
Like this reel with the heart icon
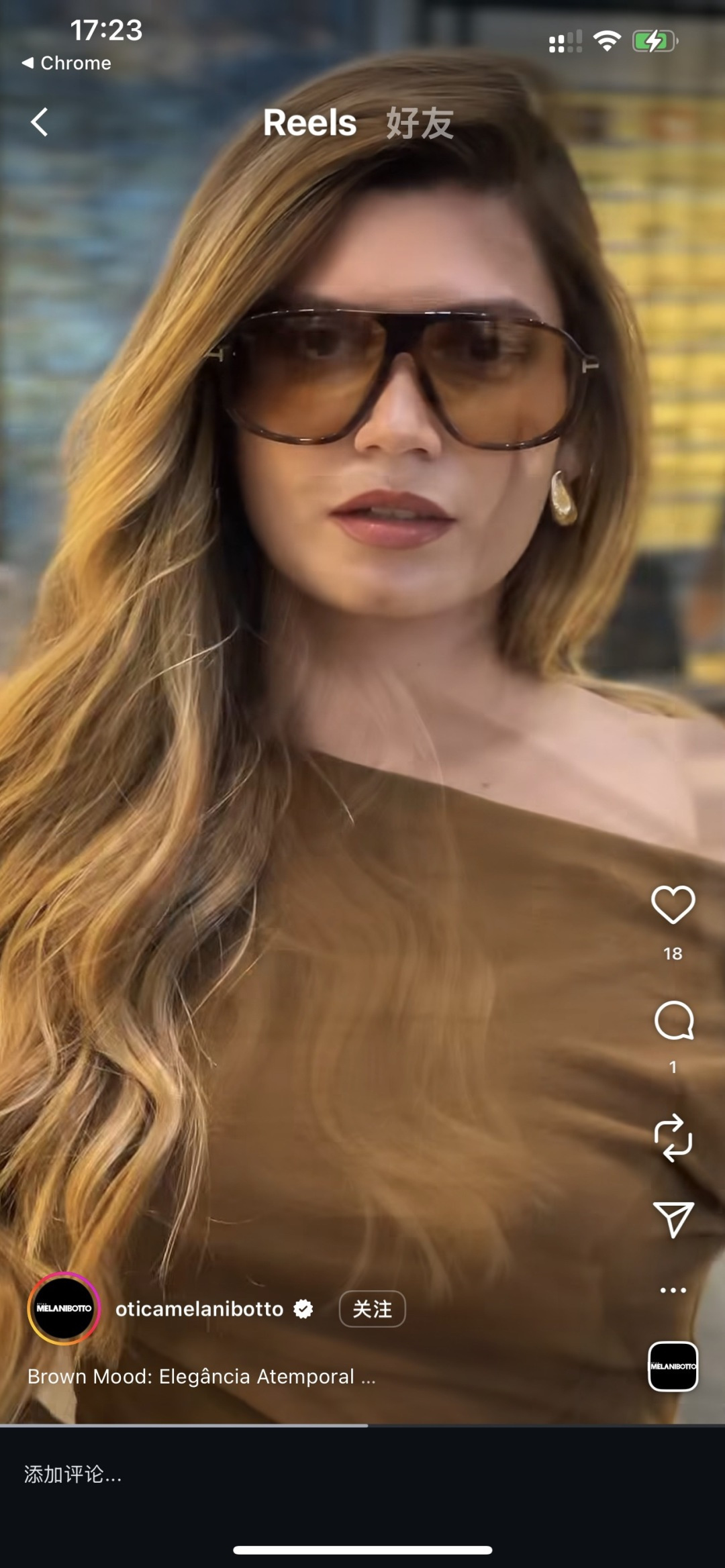(x=673, y=904)
